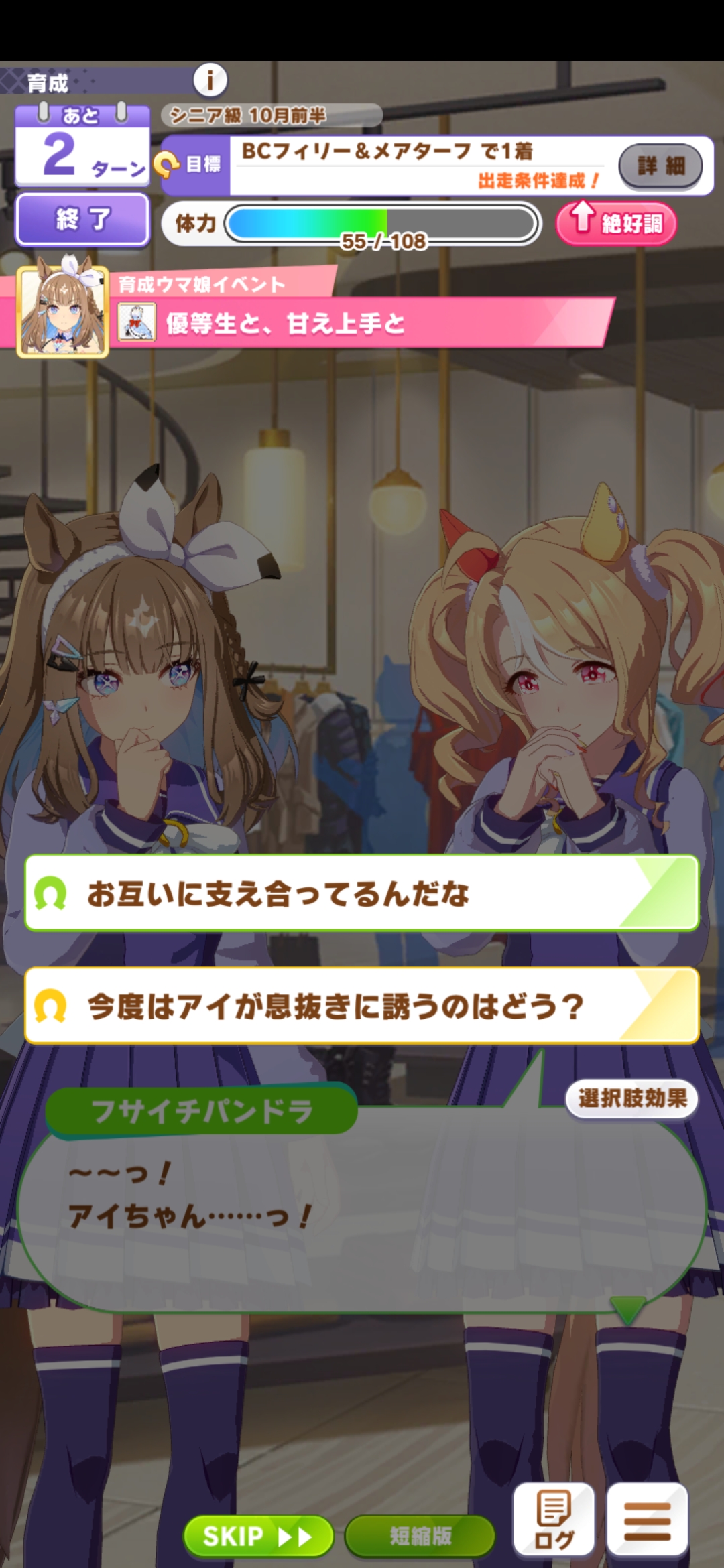
Task: Toggle 短縮版 shortened mode
Action: point(420,1535)
